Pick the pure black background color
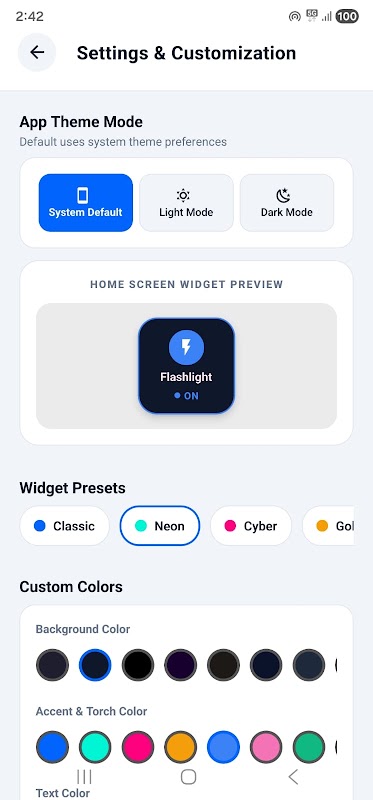The width and height of the screenshot is (373, 800). coord(138,665)
